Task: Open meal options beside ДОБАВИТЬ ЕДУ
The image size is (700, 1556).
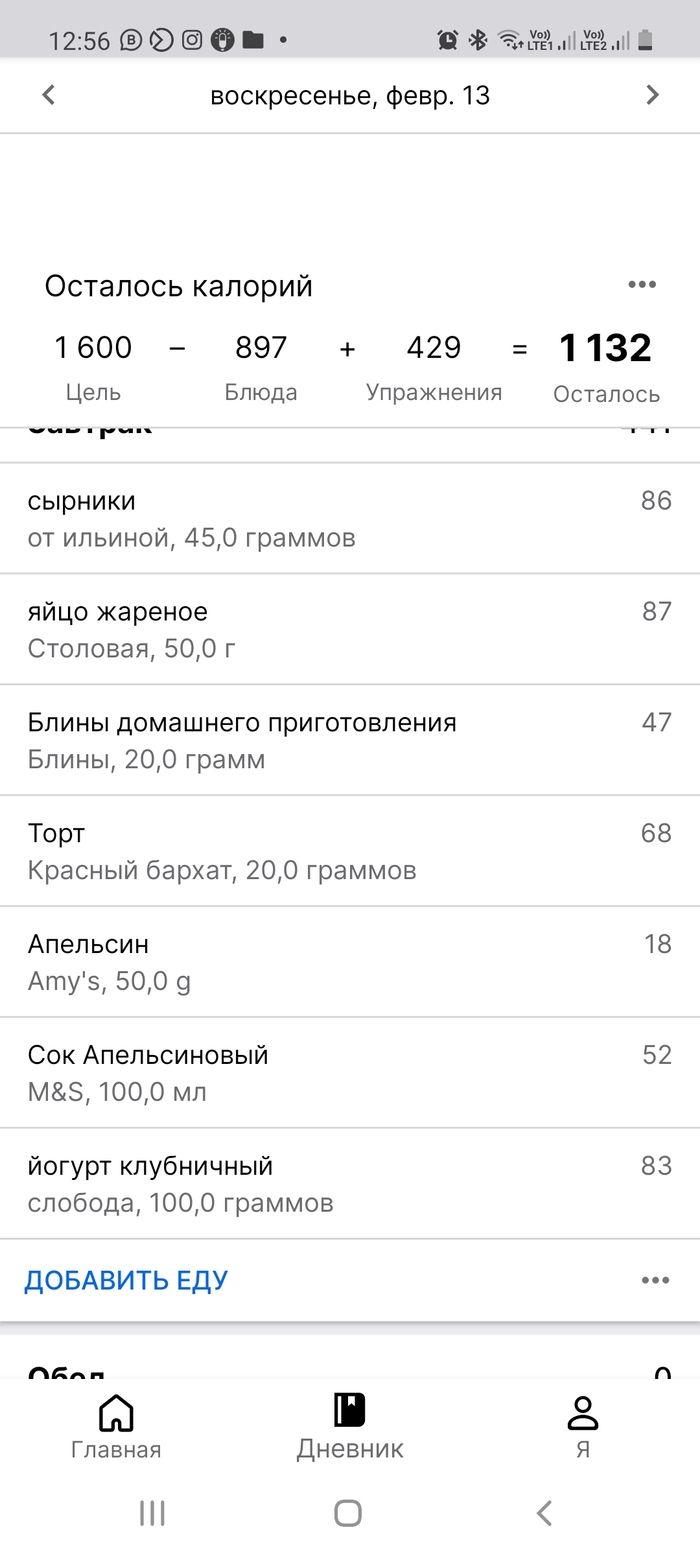Action: [655, 1280]
